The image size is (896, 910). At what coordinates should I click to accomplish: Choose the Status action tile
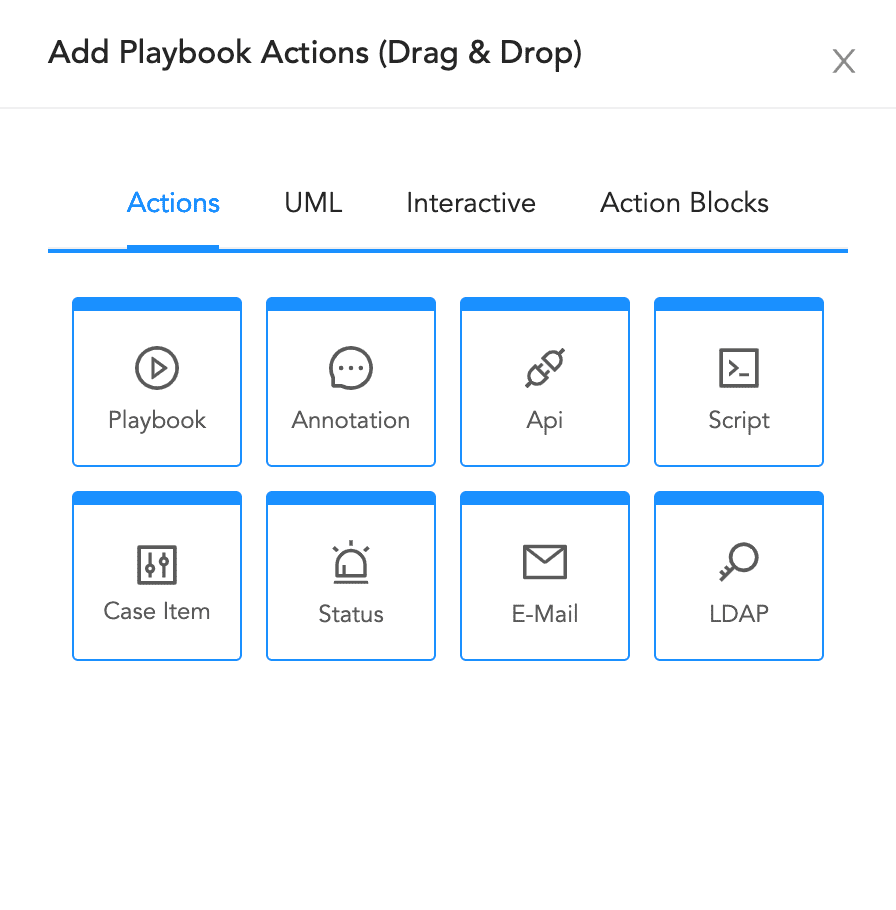[x=351, y=575]
